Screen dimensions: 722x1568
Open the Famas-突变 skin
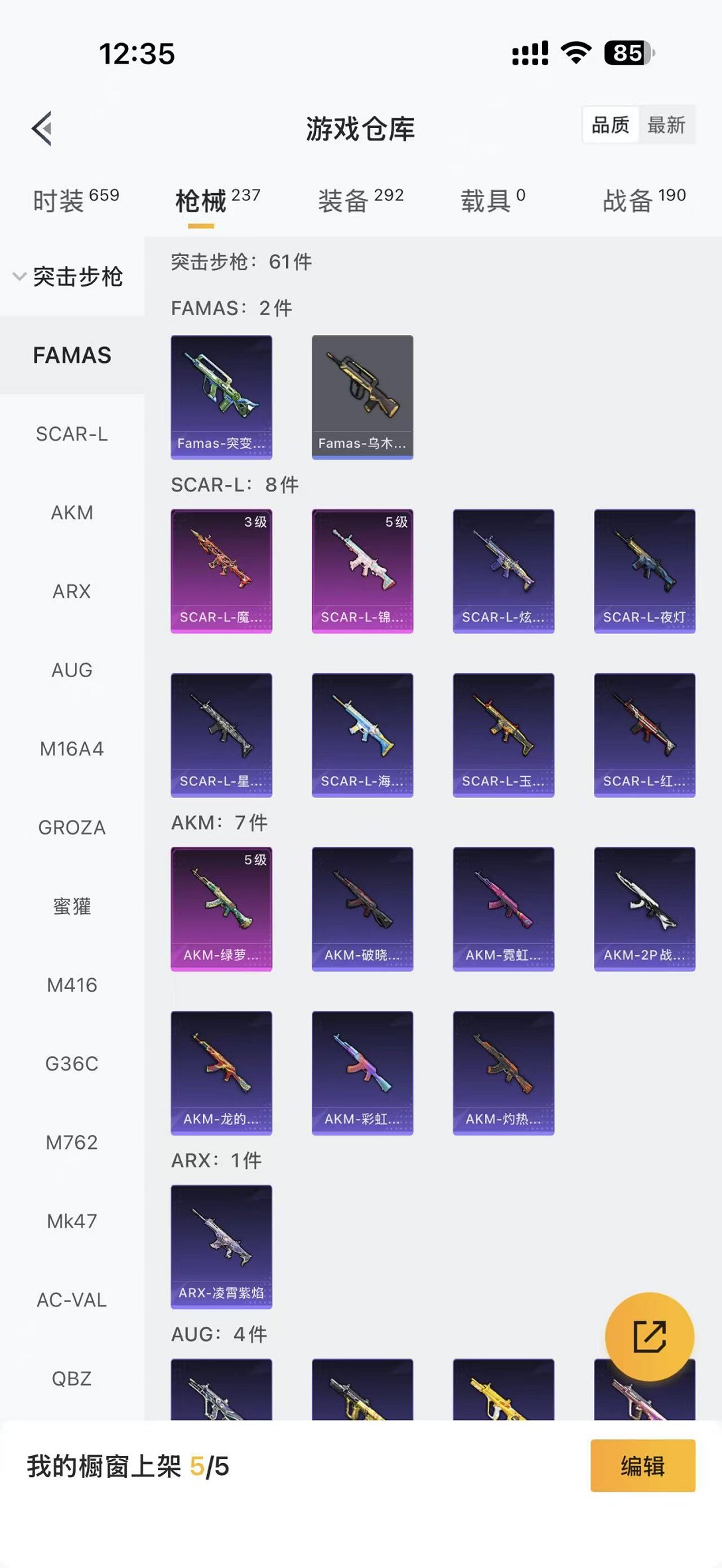[x=221, y=397]
